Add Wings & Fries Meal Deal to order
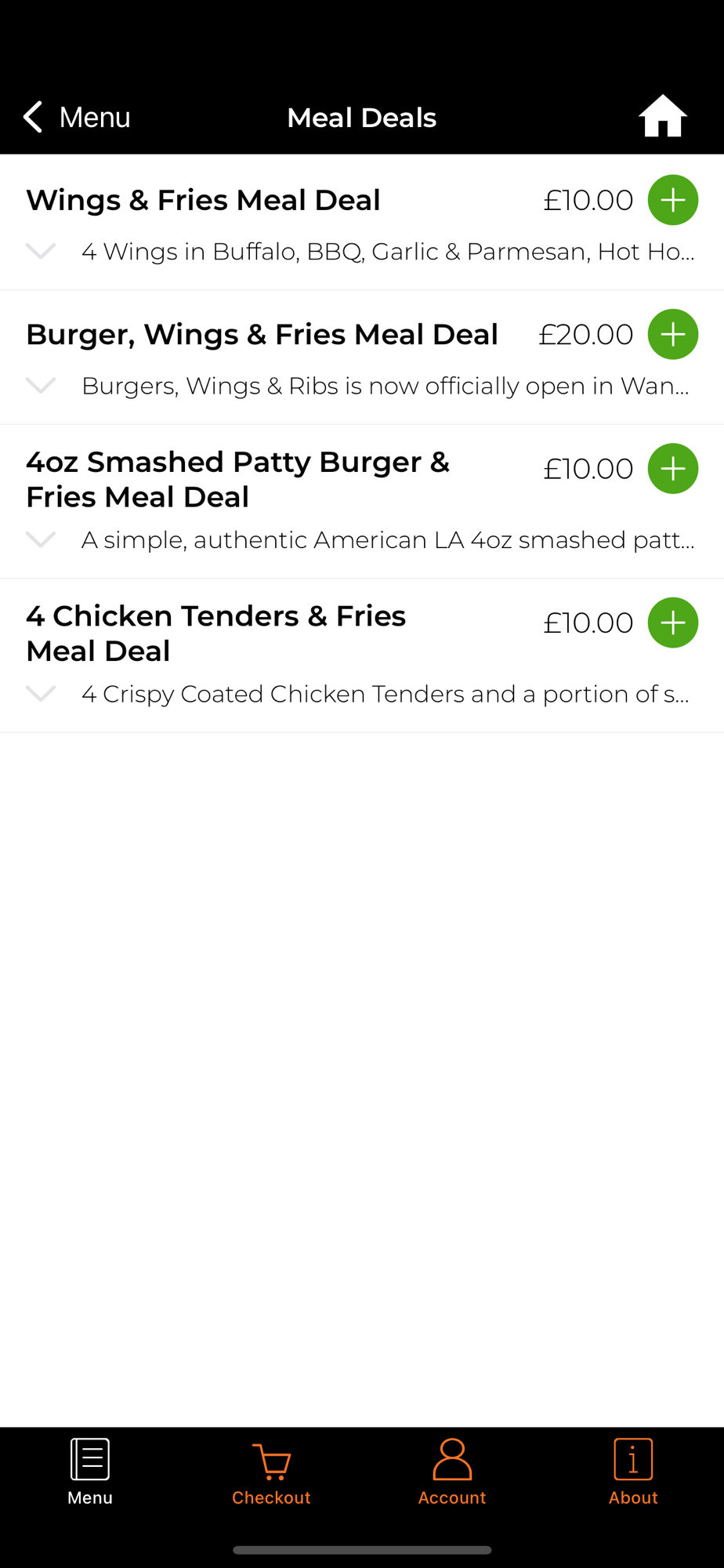The width and height of the screenshot is (724, 1568). point(672,200)
